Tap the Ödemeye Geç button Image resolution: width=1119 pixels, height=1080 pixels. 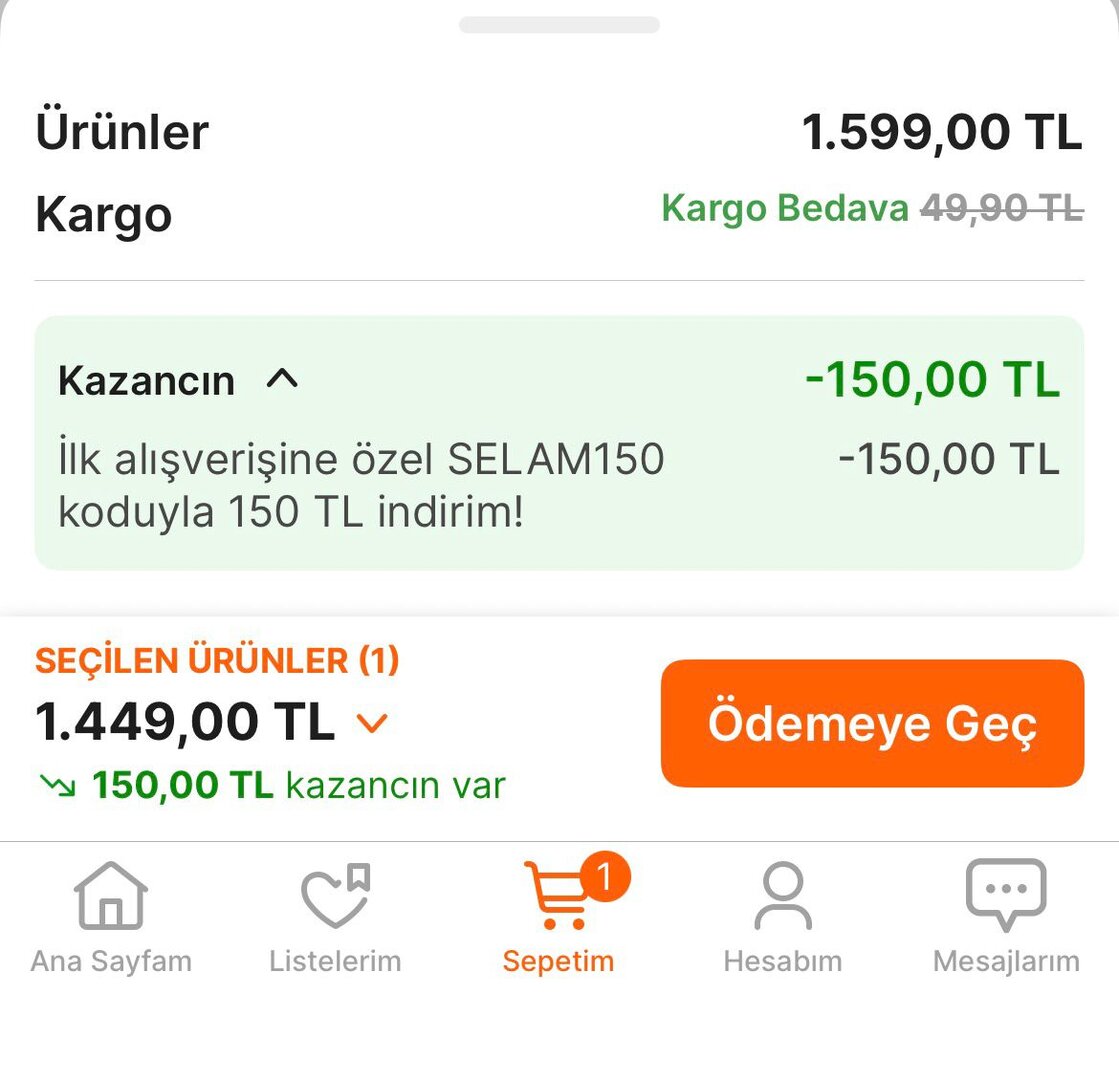tap(872, 723)
